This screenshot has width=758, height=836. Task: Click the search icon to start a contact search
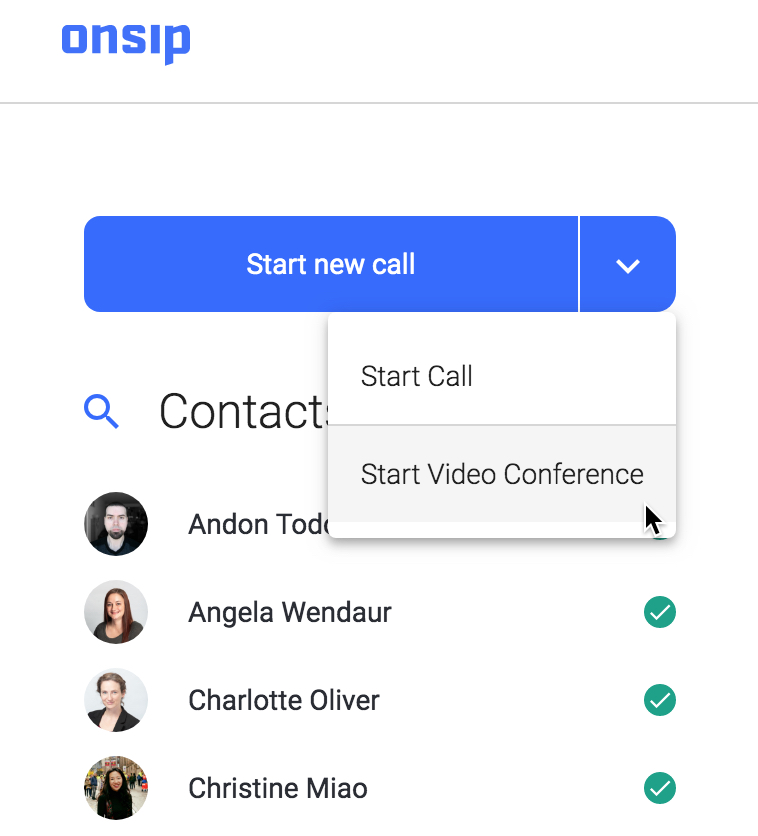(101, 411)
